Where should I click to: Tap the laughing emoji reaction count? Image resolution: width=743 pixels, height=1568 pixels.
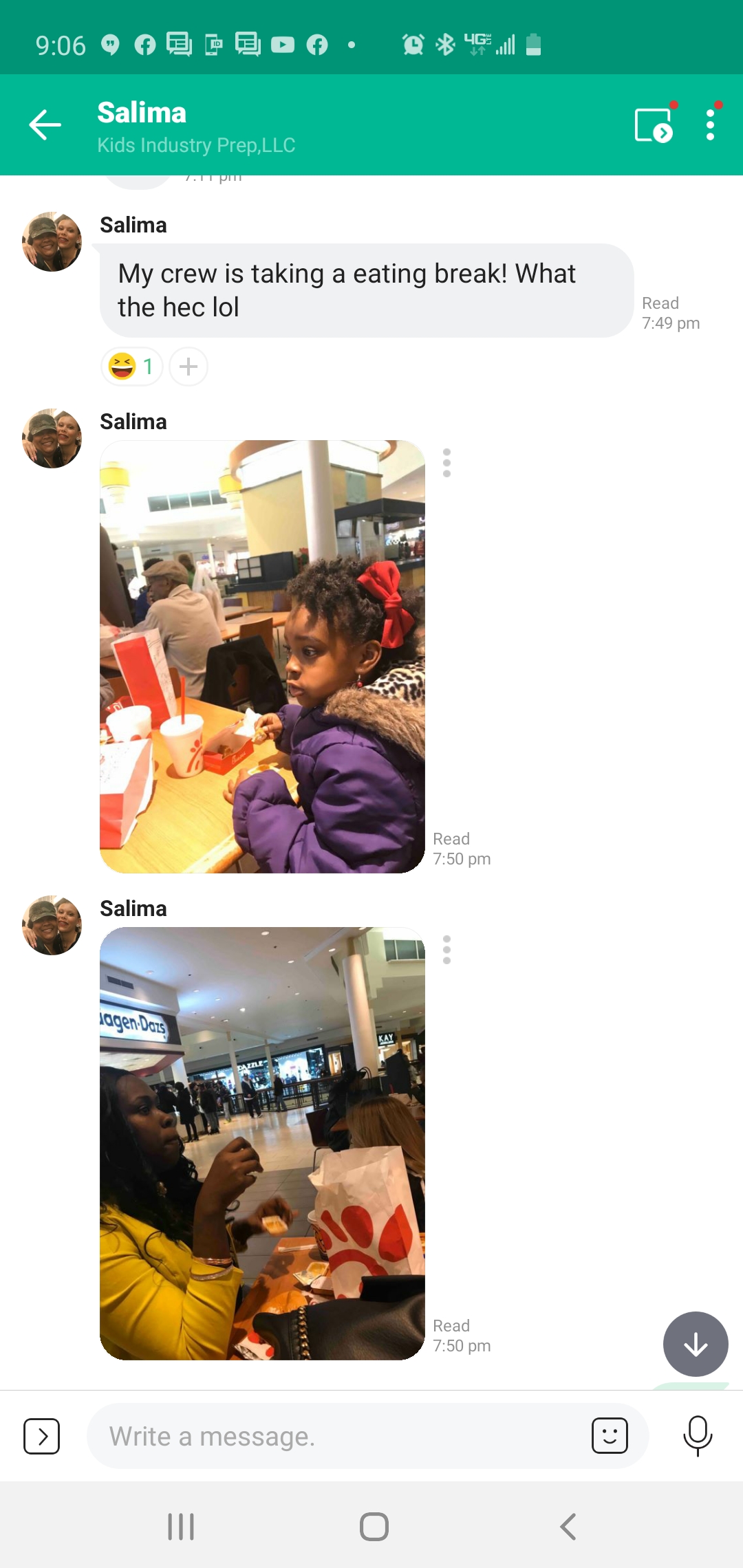coord(131,366)
